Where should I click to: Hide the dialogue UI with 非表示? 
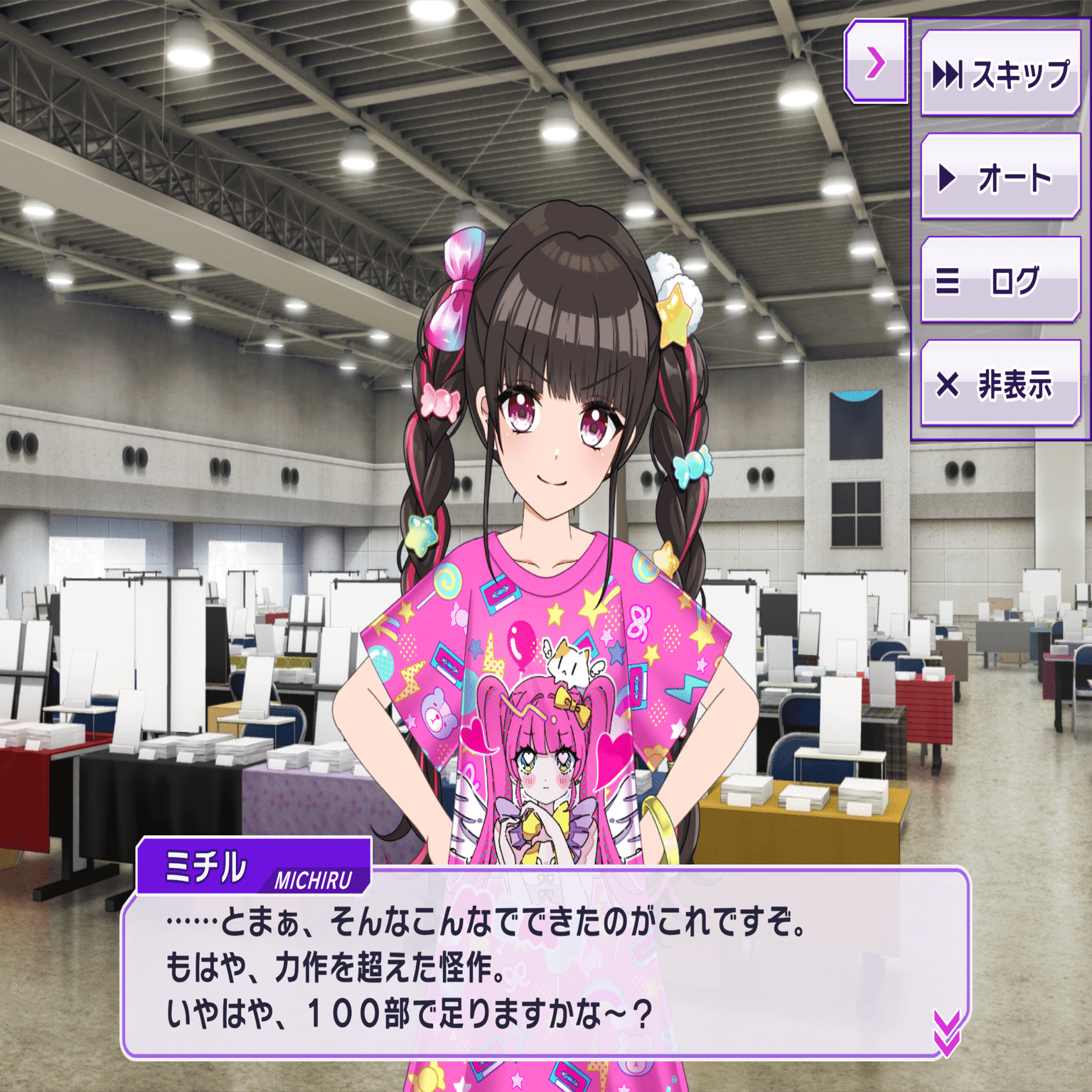pyautogui.click(x=1000, y=384)
